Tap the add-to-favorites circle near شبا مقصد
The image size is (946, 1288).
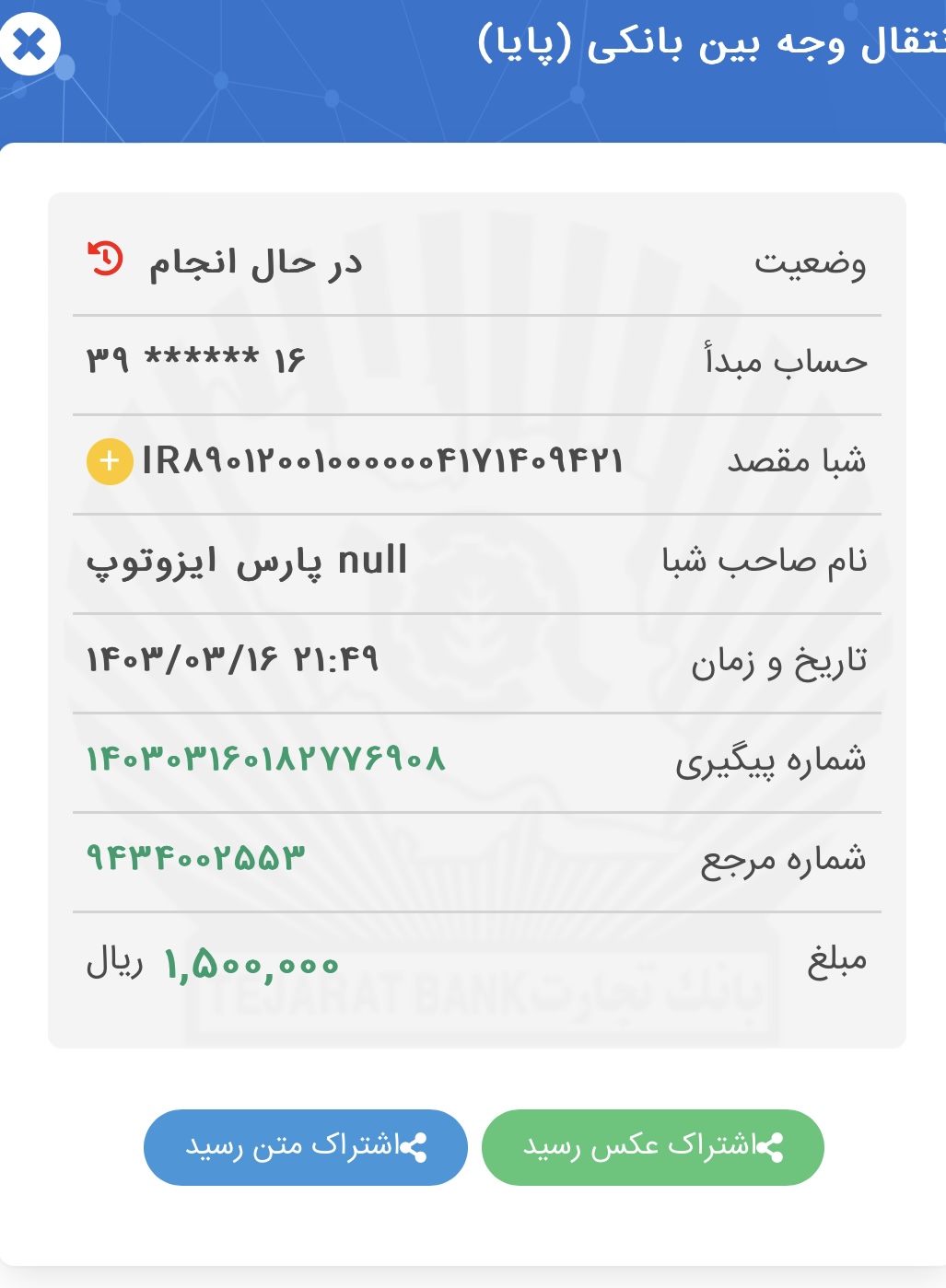110,460
